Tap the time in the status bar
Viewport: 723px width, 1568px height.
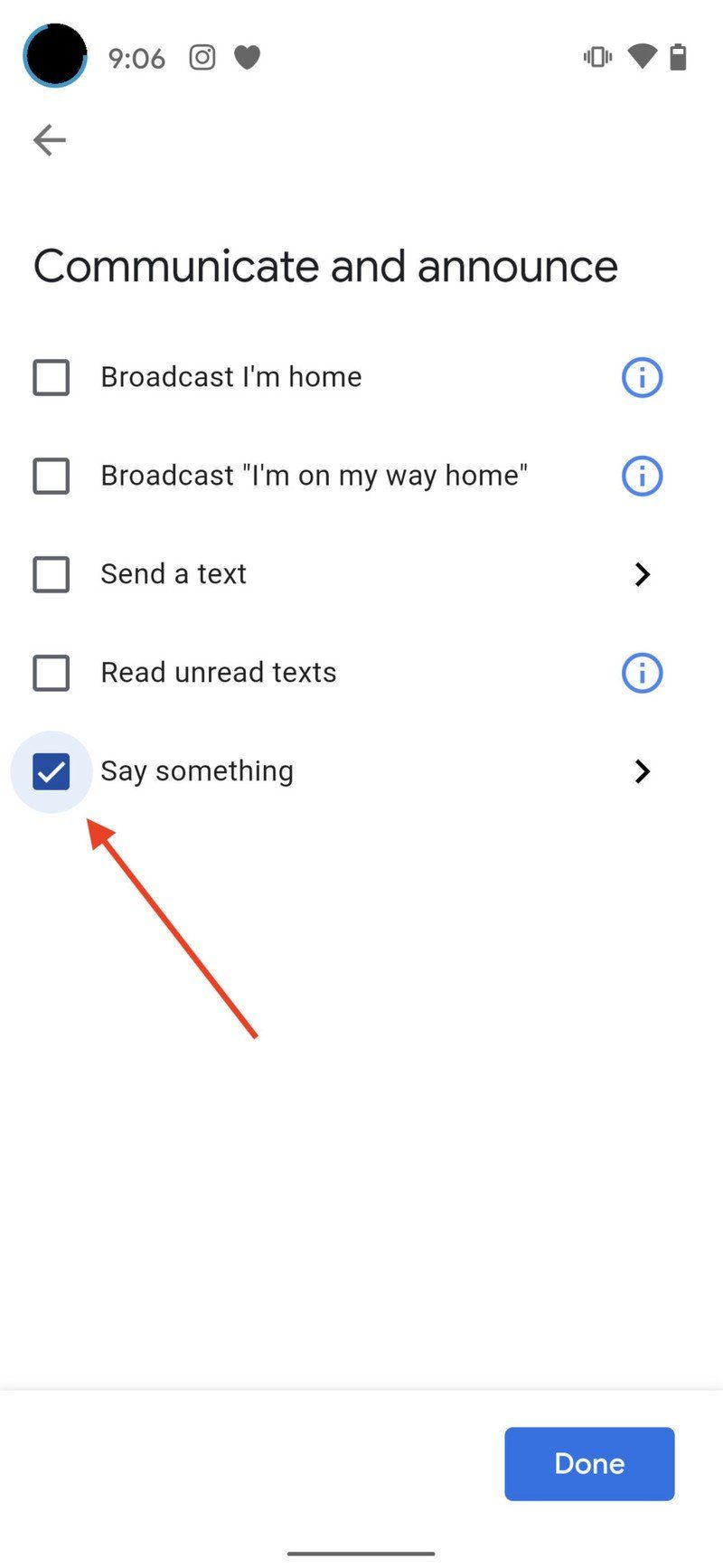pyautogui.click(x=136, y=56)
